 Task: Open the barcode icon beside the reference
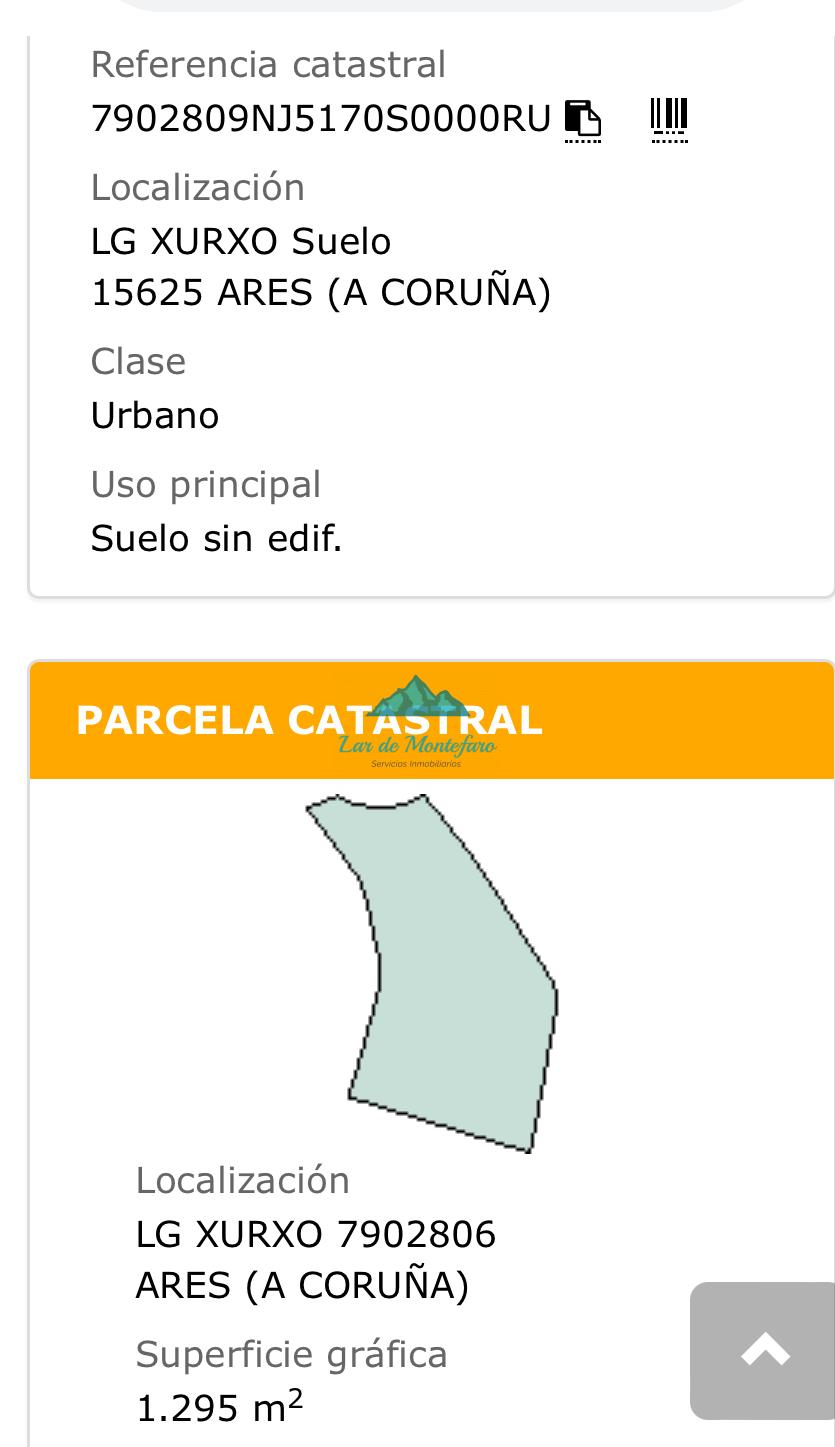click(x=669, y=119)
